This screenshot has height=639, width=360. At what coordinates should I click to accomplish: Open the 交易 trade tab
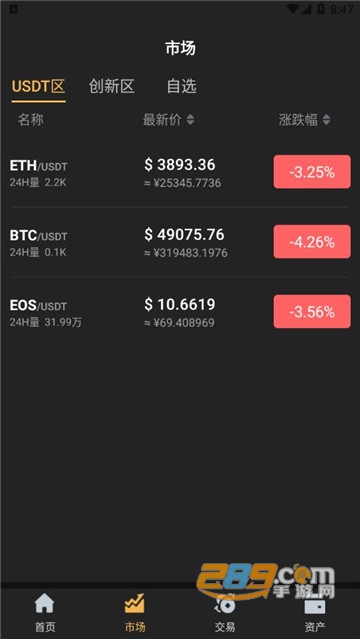(x=225, y=613)
